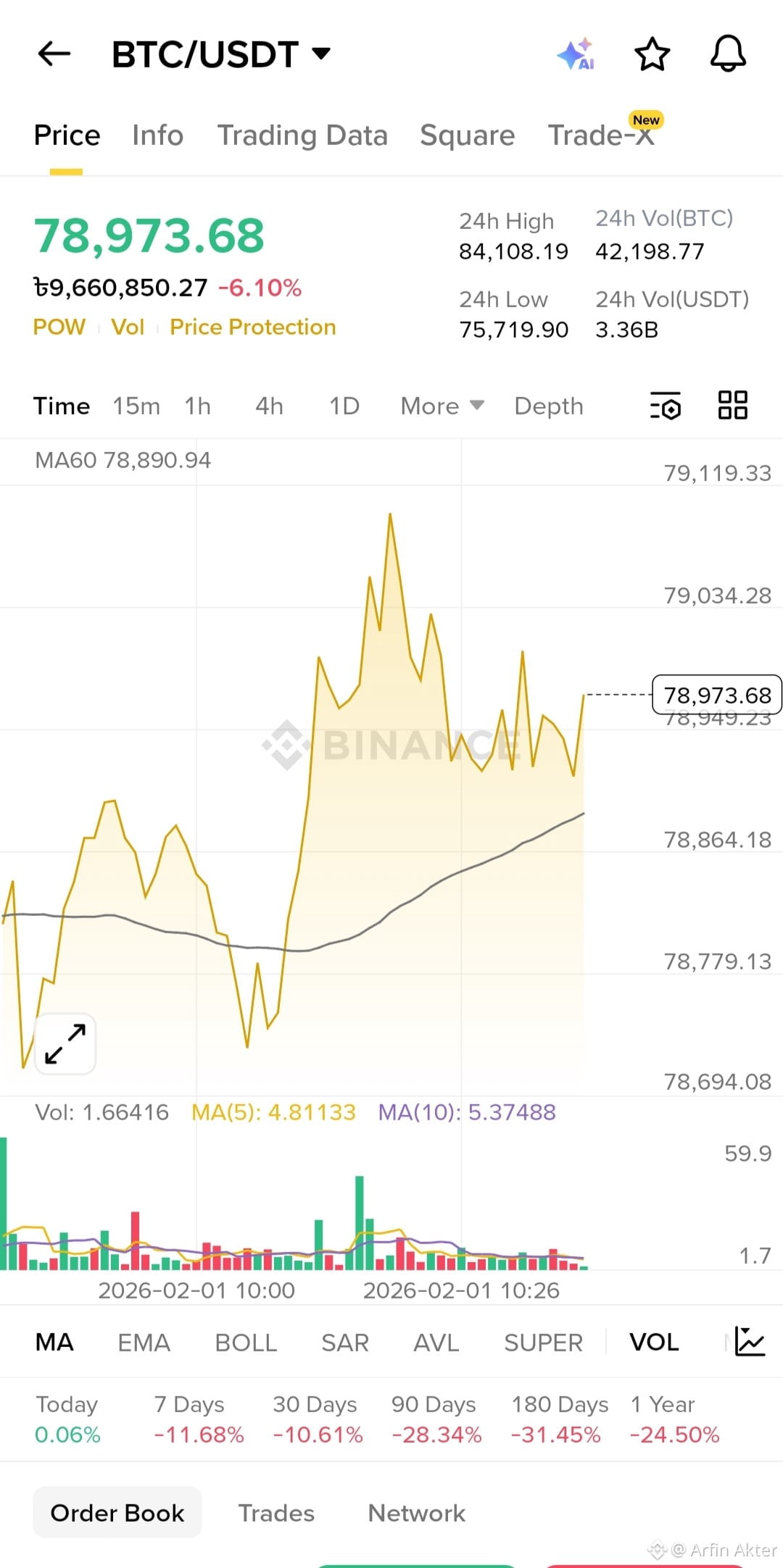Open the Trade-X tab

coord(601,135)
